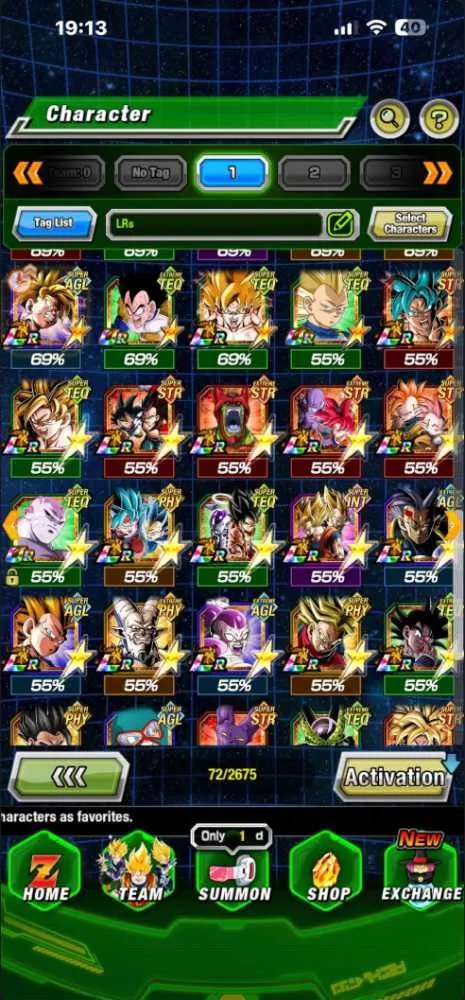Open the Tag List

54,223
